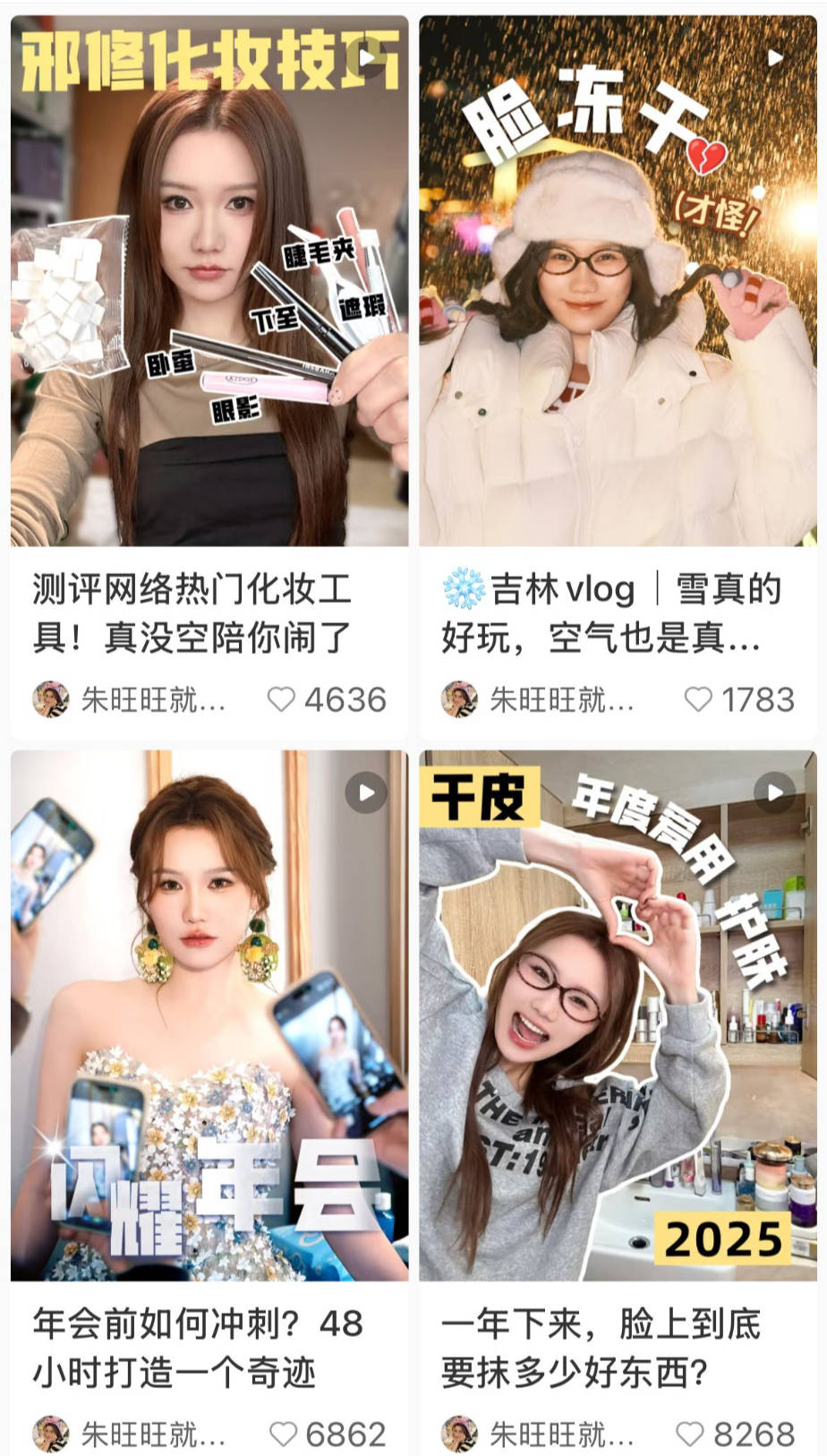
Task: Like the 测评网络热门化妆工具 post
Action: click(x=281, y=699)
